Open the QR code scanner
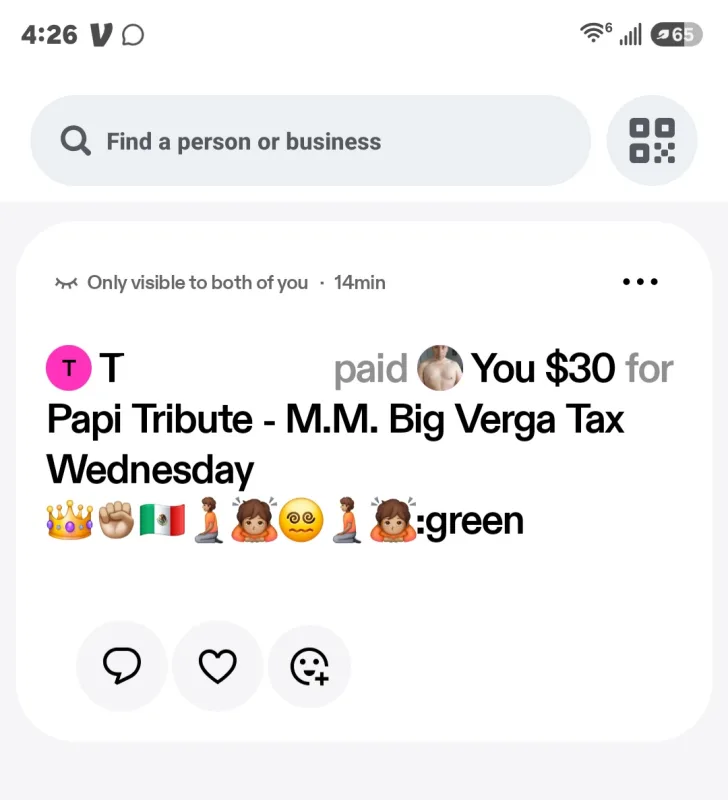The height and width of the screenshot is (800, 728). (x=651, y=141)
